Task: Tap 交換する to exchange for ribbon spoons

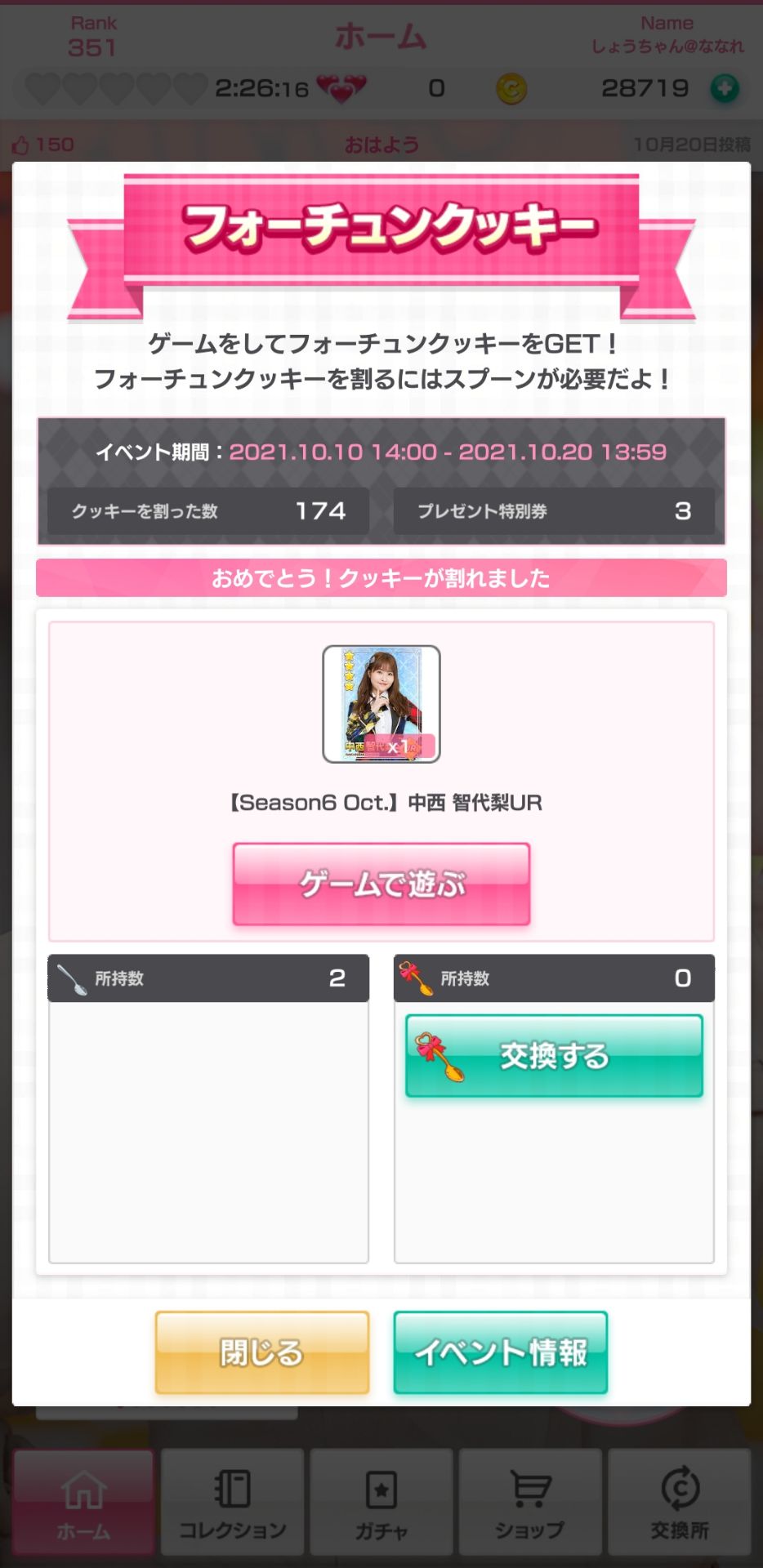Action: 554,1056
